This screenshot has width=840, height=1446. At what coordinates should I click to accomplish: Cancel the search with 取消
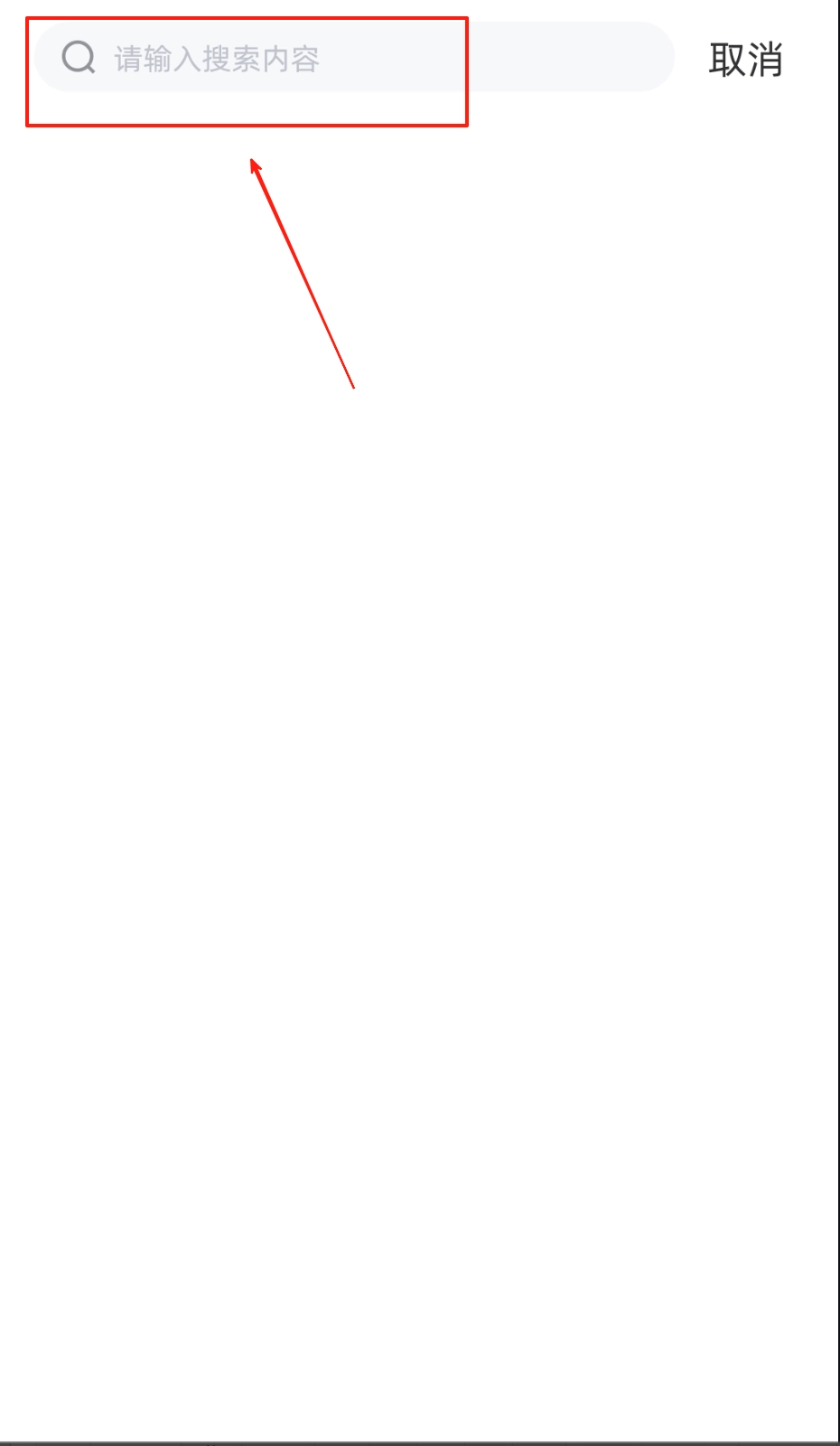click(745, 60)
